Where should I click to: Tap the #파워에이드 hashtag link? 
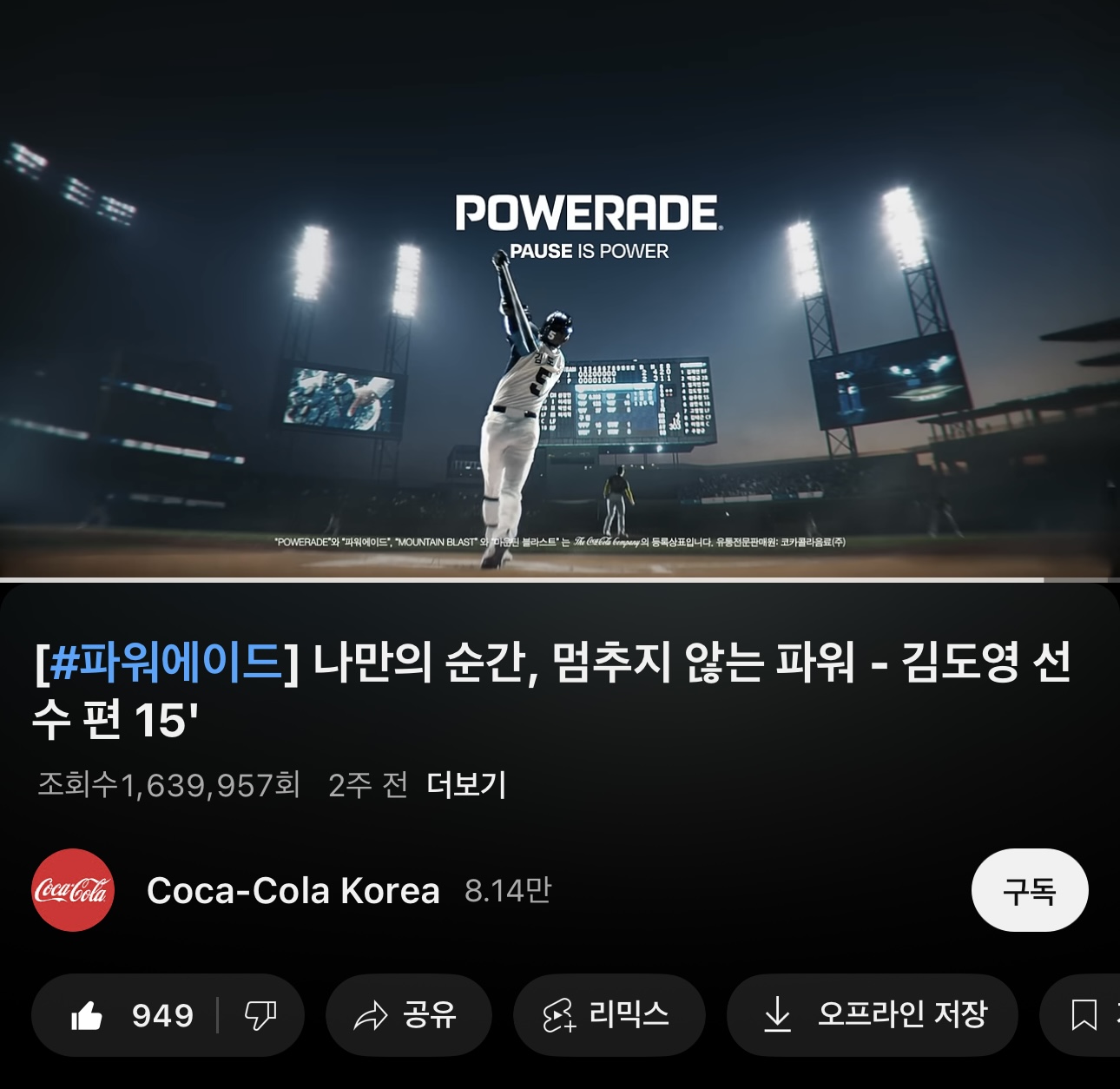tap(167, 663)
